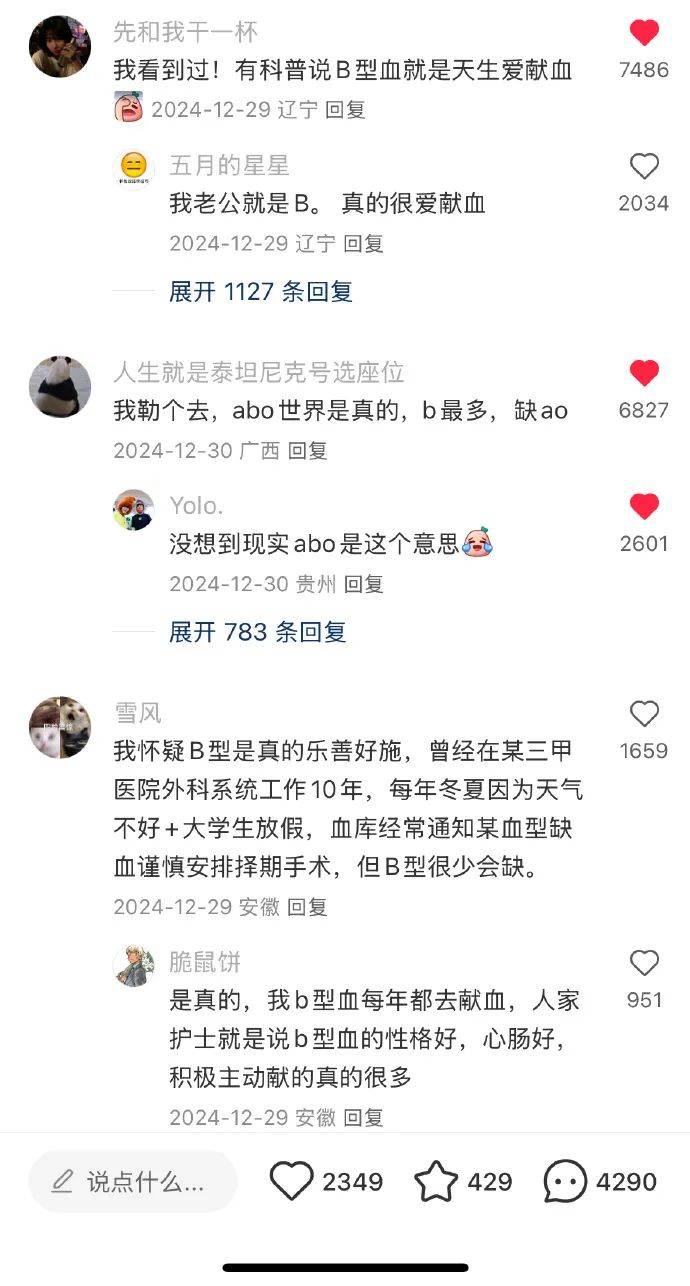Viewport: 690px width, 1286px height.
Task: Like 五月的星星's reply
Action: coord(644,167)
